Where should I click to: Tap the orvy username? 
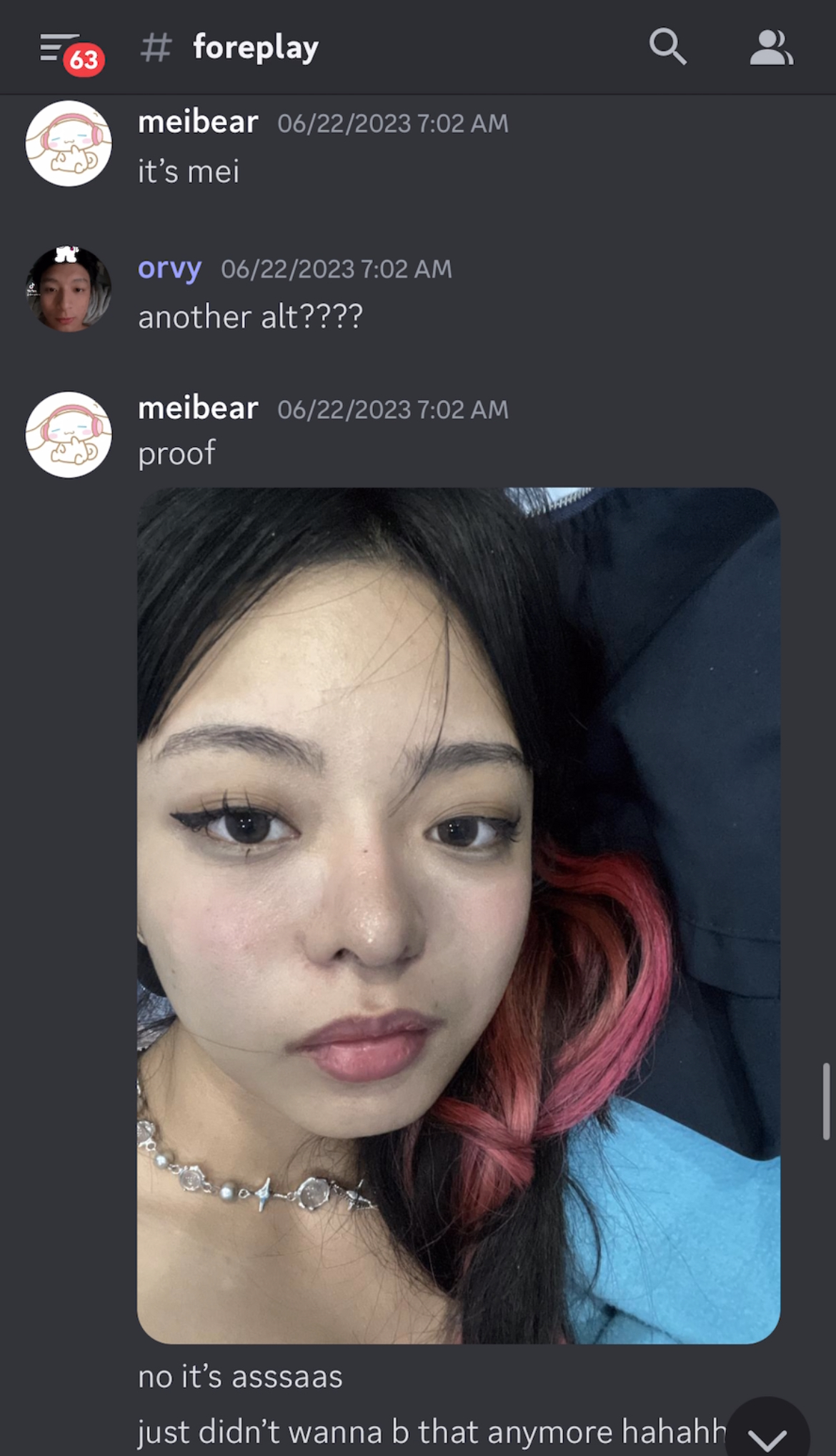(x=170, y=269)
